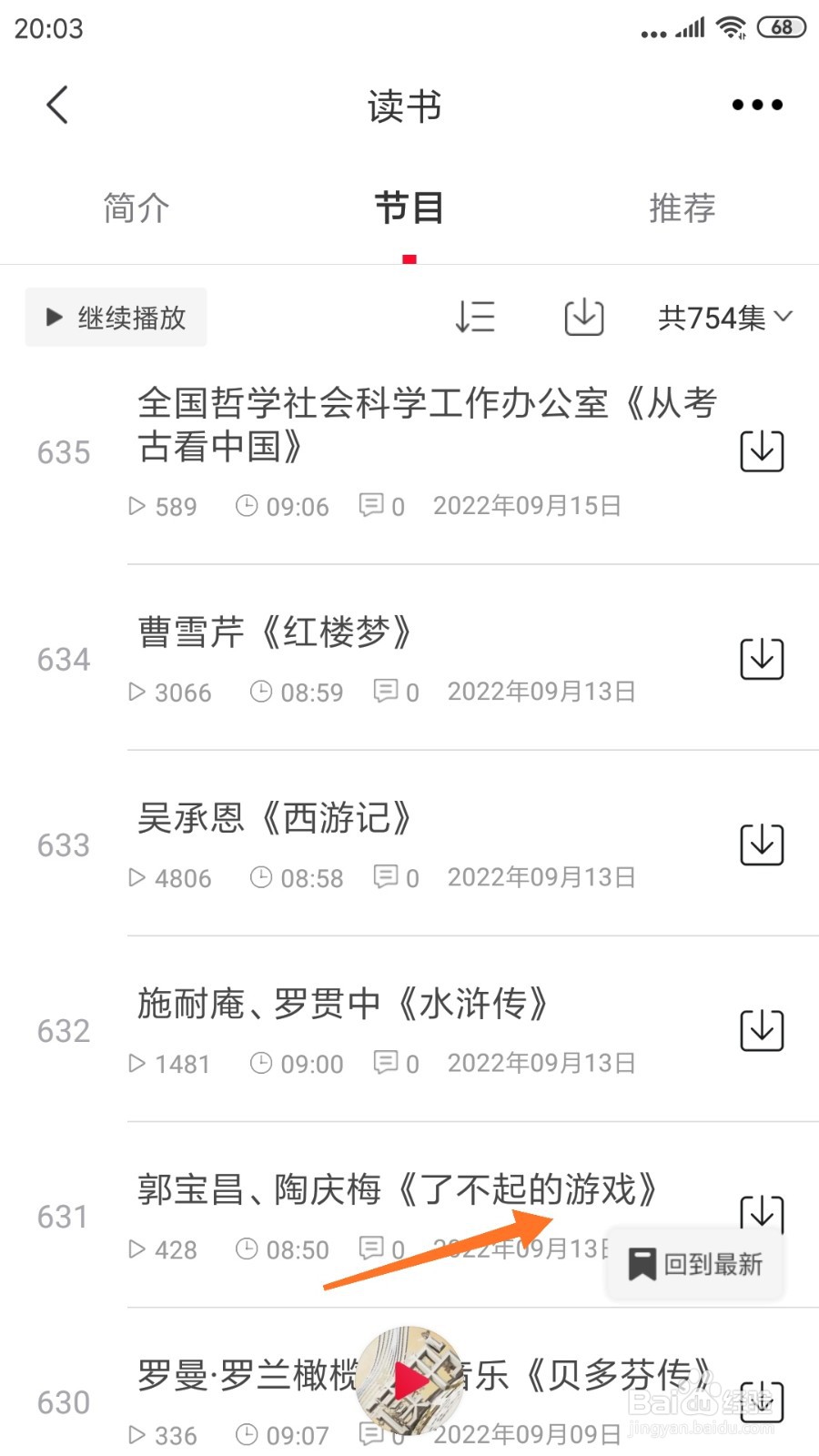Go back from the 读书 page
The image size is (819, 1456).
pos(57,105)
